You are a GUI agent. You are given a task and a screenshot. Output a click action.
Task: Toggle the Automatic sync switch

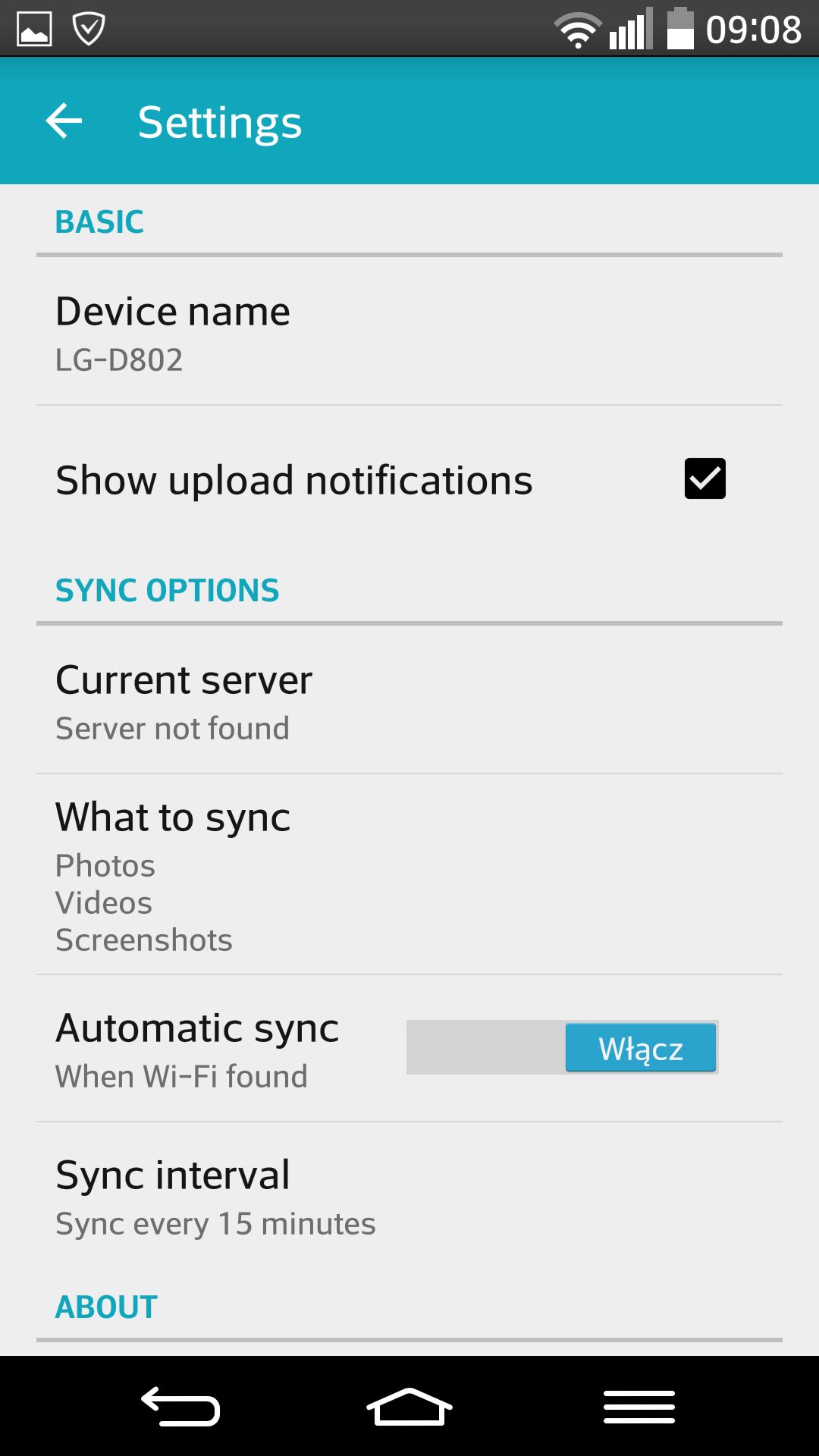pos(562,1047)
